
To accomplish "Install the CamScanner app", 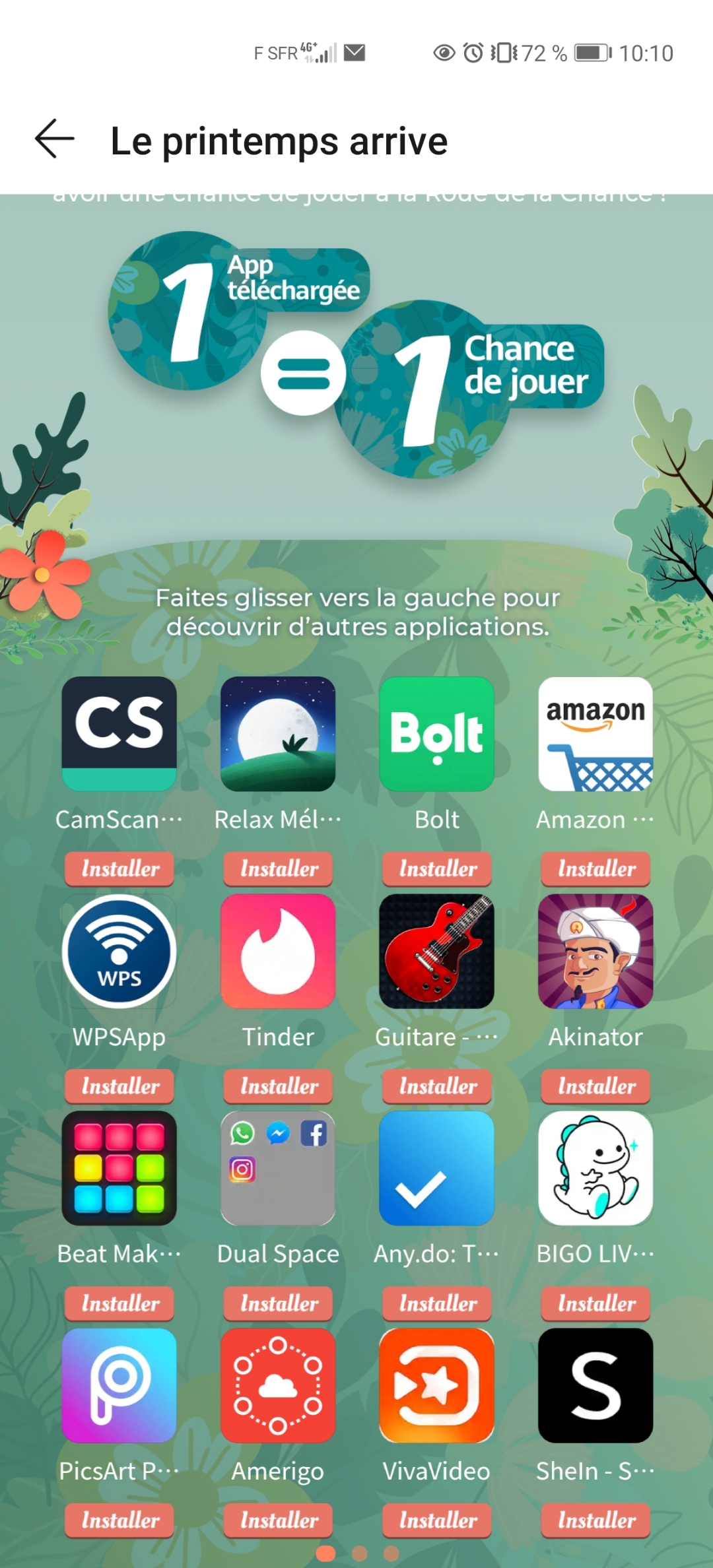I will [119, 868].
